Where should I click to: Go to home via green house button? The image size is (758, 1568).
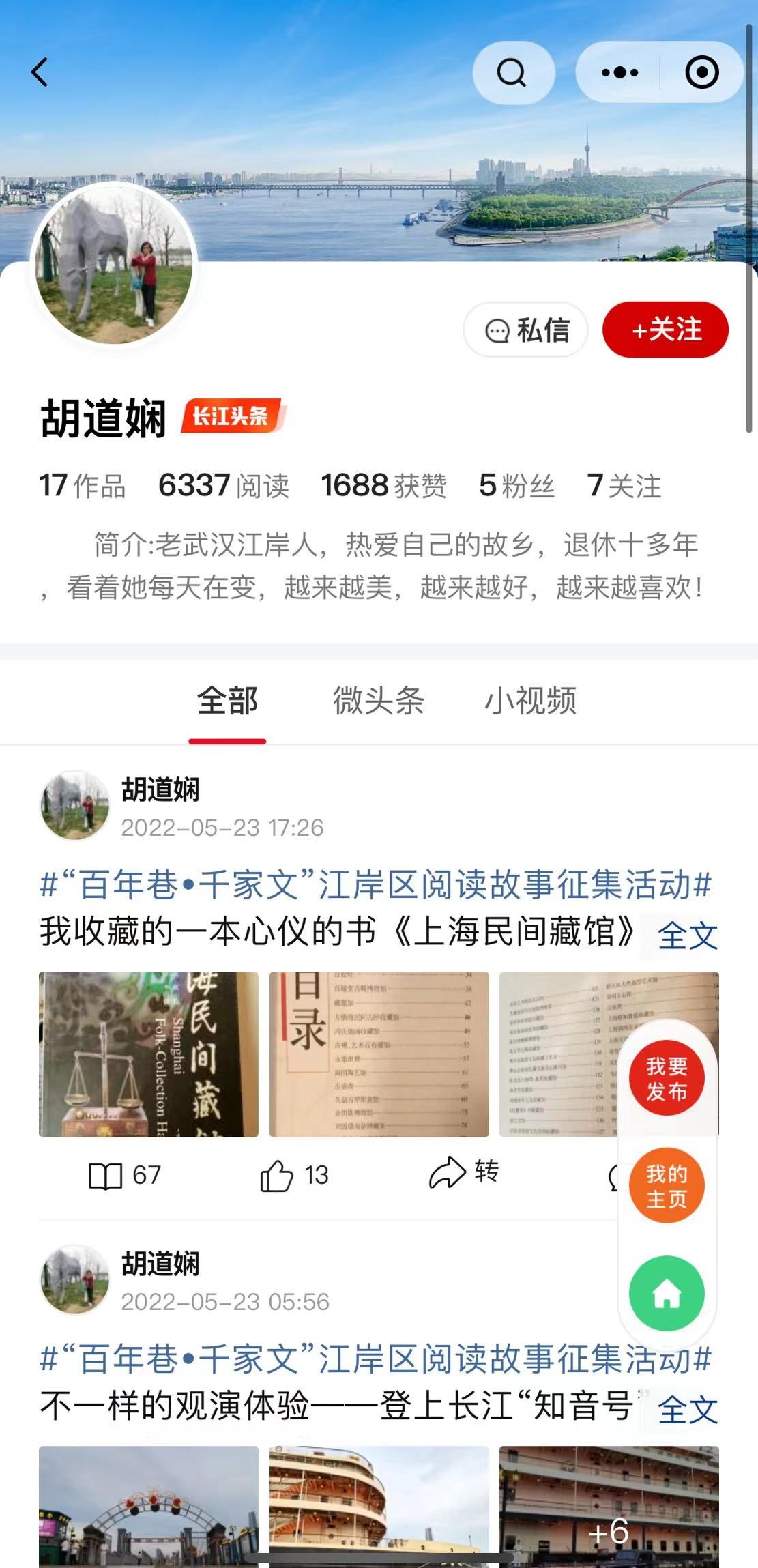(667, 1294)
